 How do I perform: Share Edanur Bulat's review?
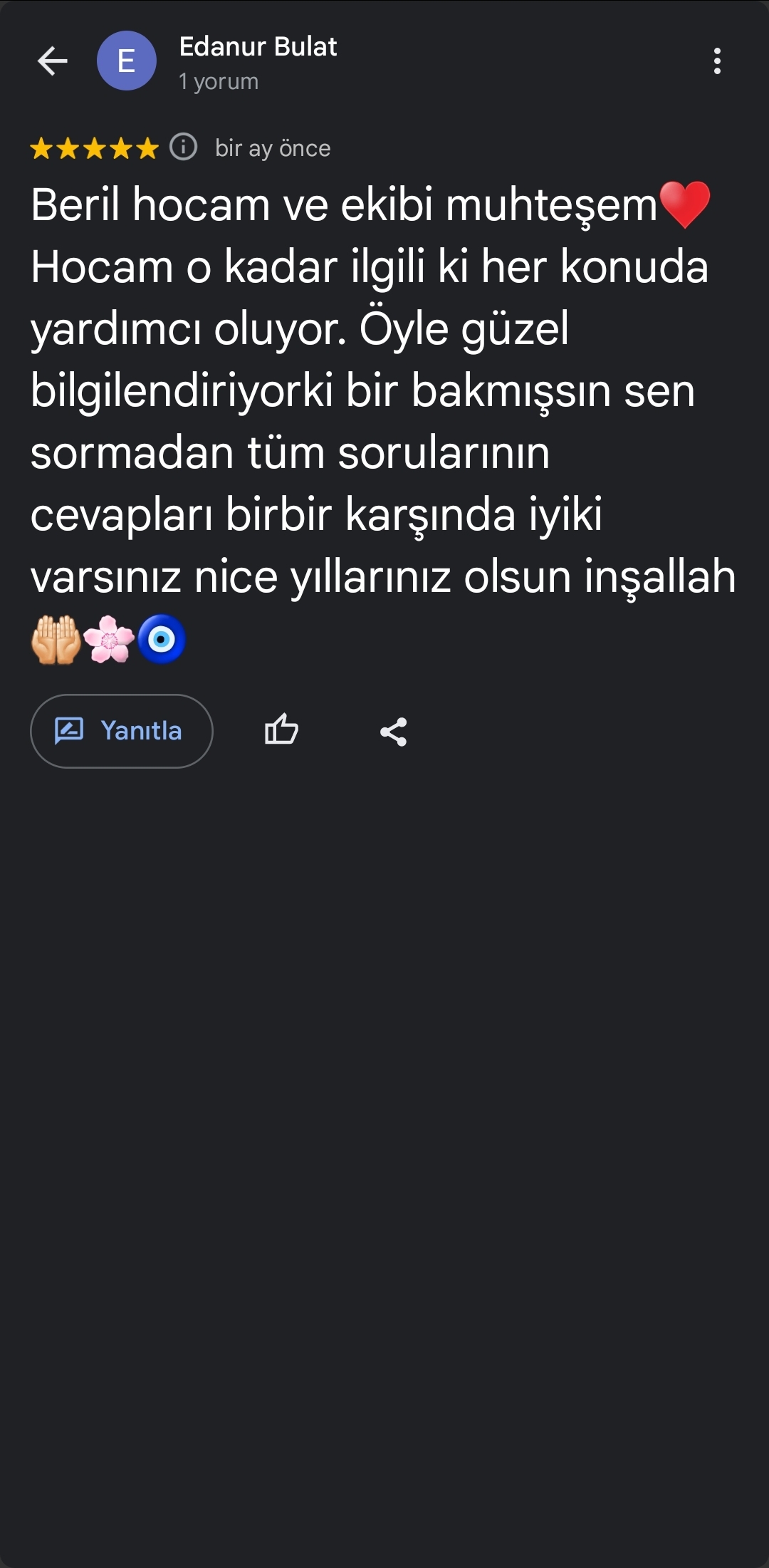(x=393, y=732)
